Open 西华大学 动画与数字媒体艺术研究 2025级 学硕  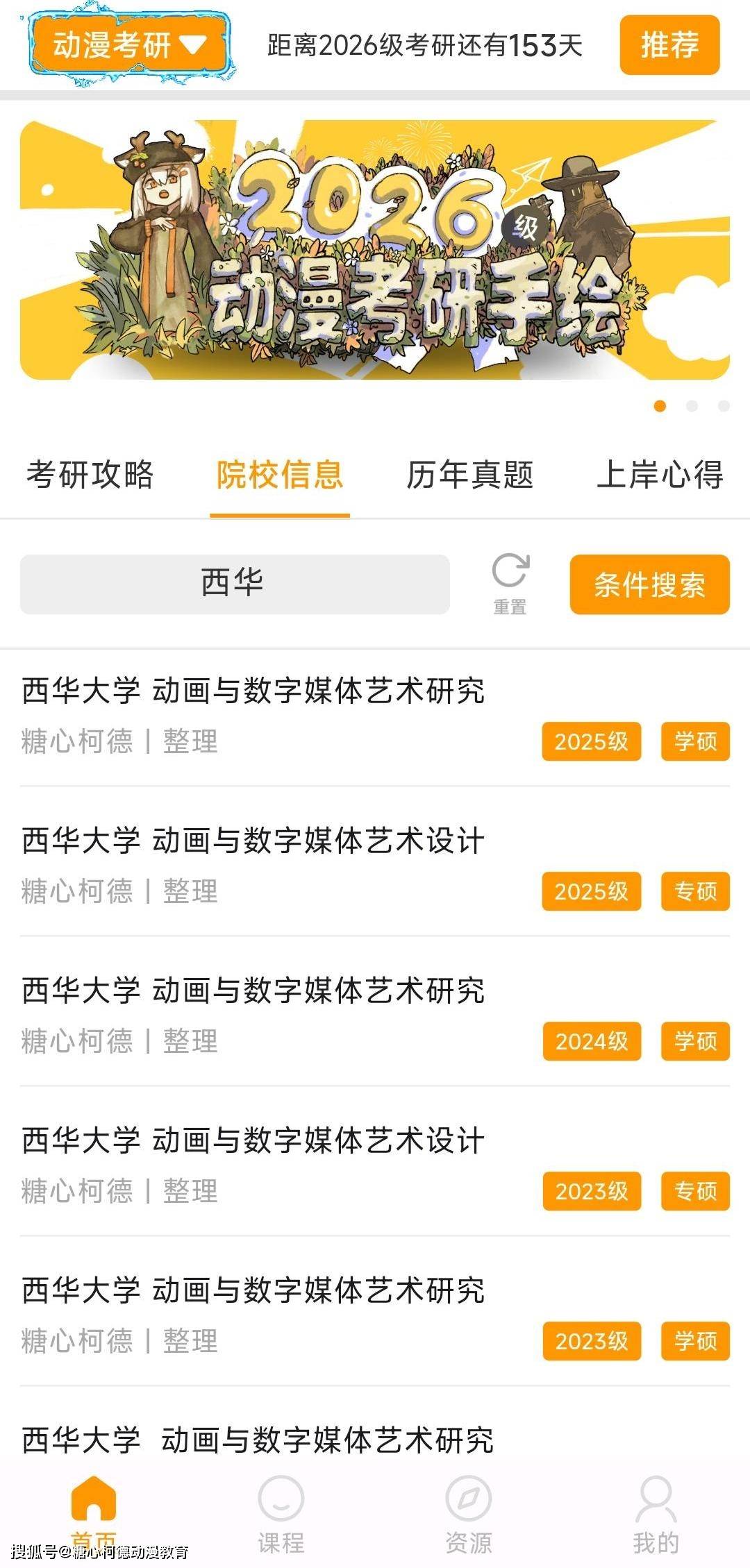375,716
